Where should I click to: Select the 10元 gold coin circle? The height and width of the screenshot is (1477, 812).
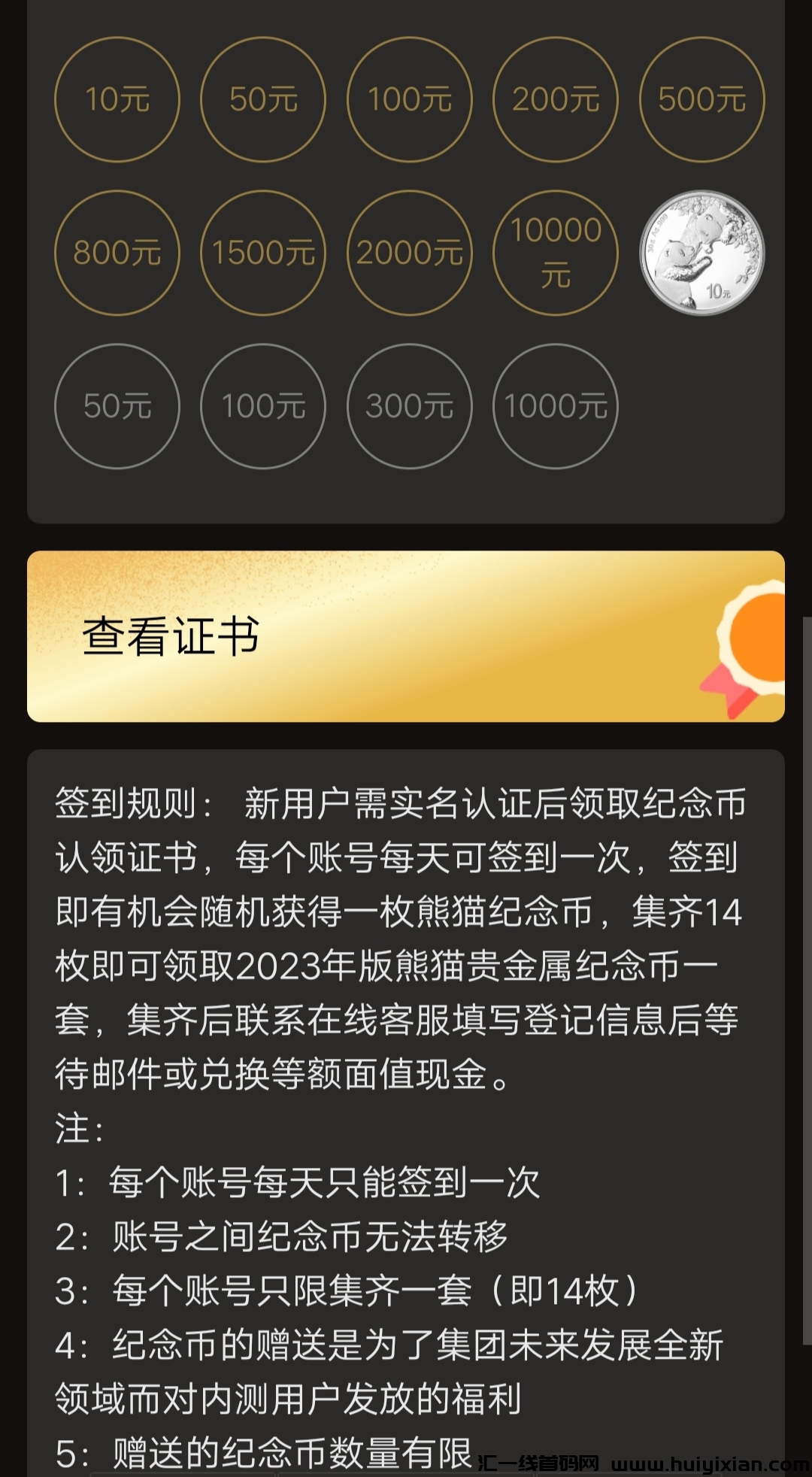pyautogui.click(x=117, y=100)
